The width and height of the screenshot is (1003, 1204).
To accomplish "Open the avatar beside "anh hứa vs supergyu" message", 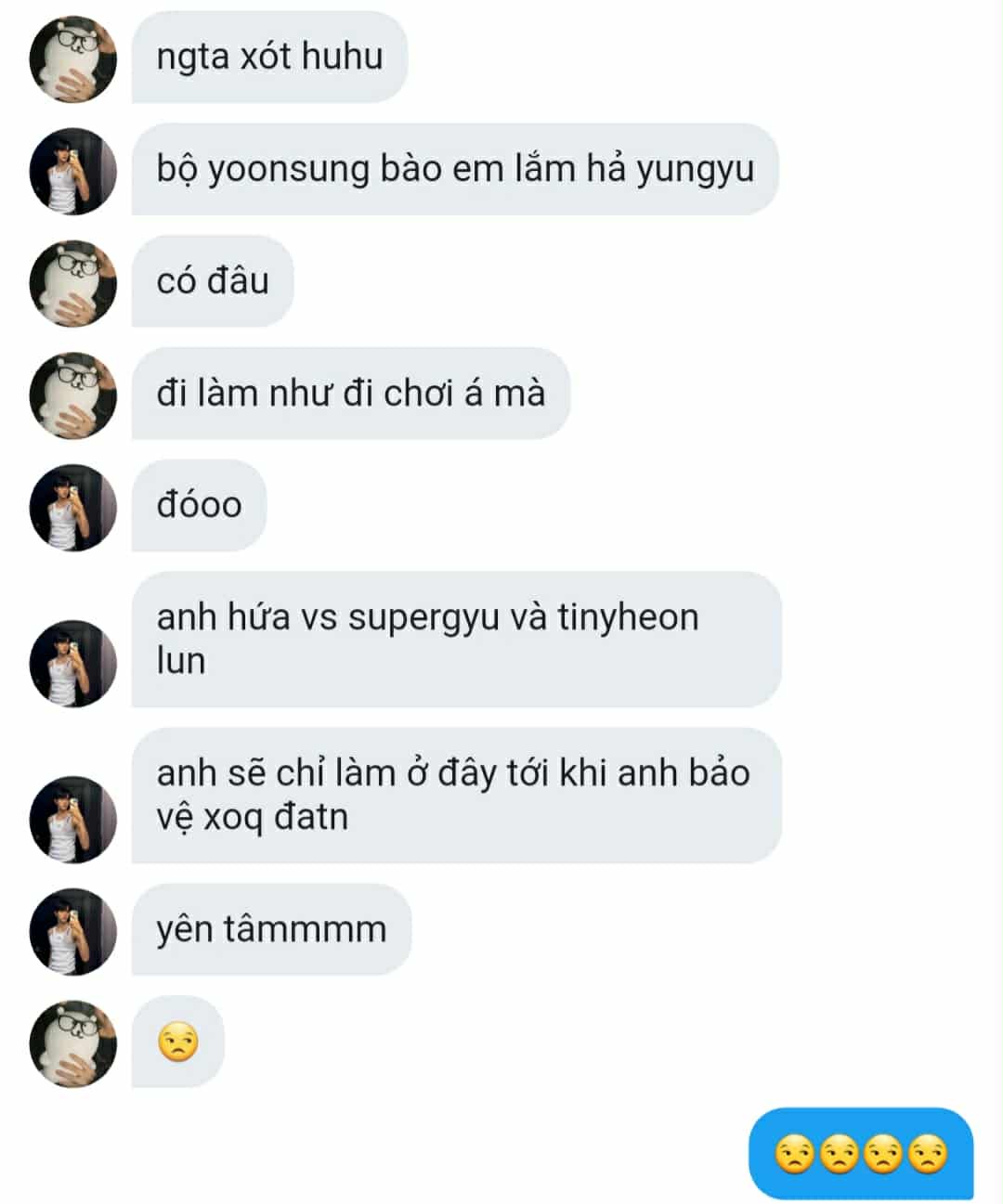I will tap(73, 664).
